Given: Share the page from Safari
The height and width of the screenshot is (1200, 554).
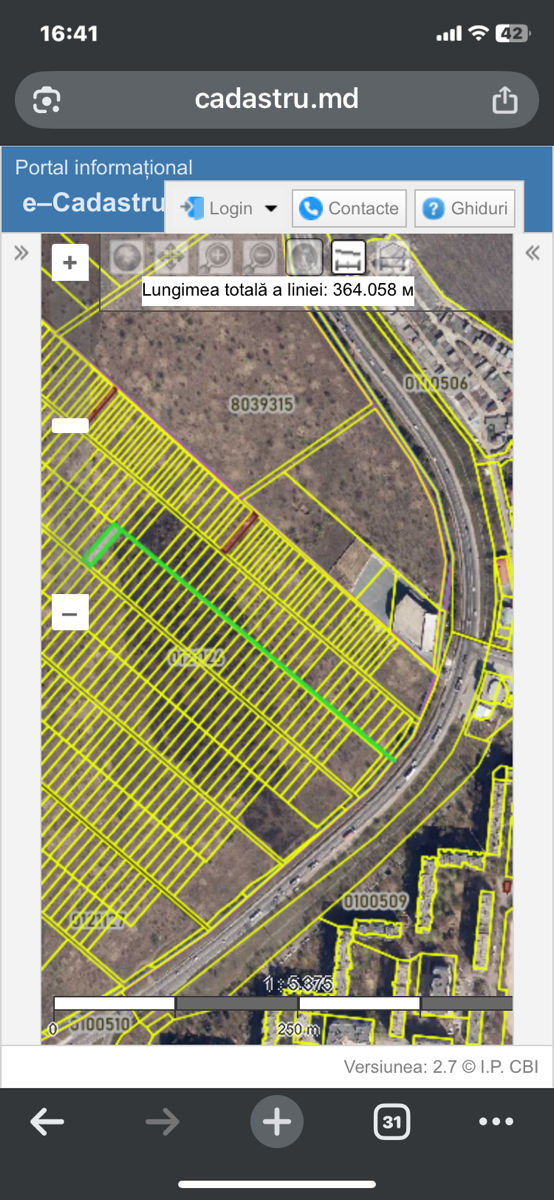Looking at the screenshot, I should point(505,100).
